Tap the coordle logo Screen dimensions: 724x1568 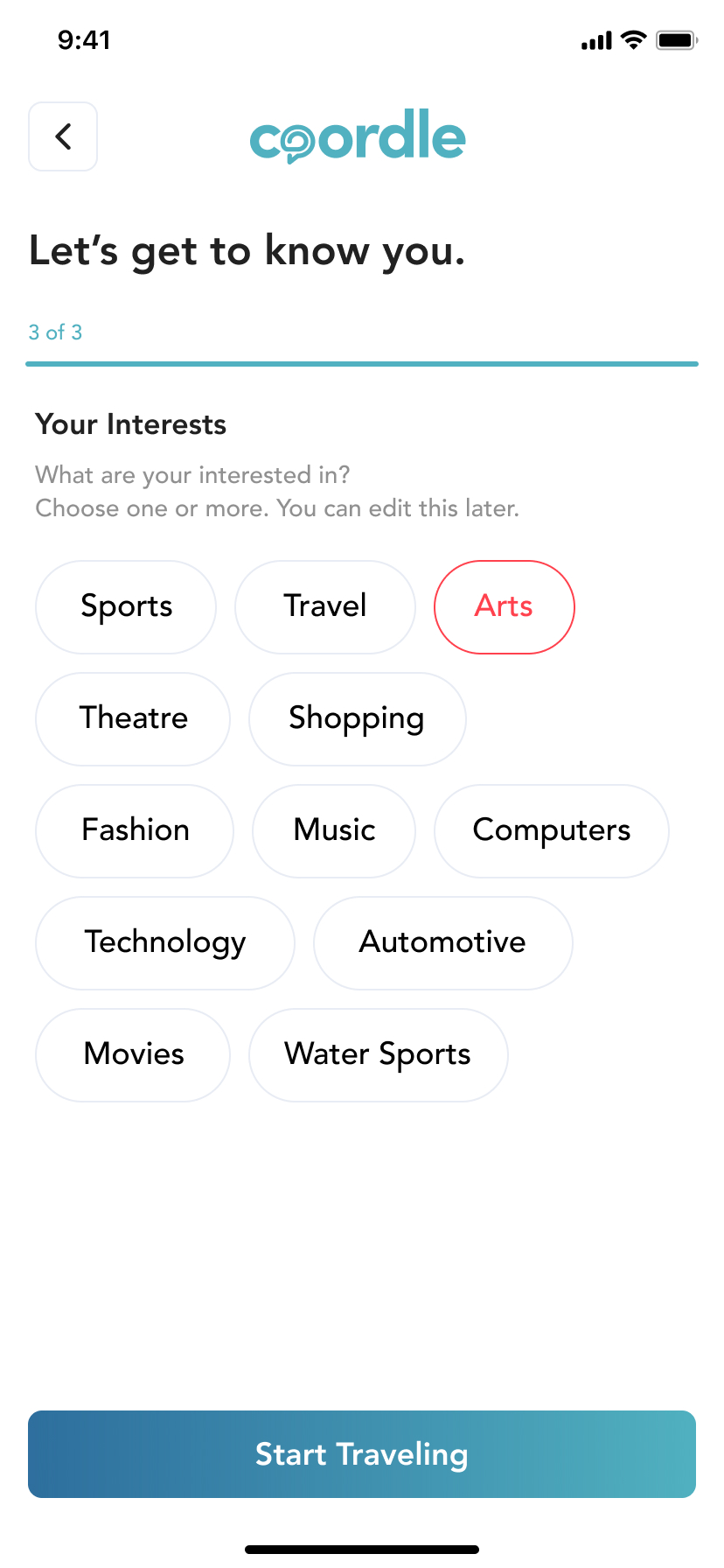pos(358,136)
